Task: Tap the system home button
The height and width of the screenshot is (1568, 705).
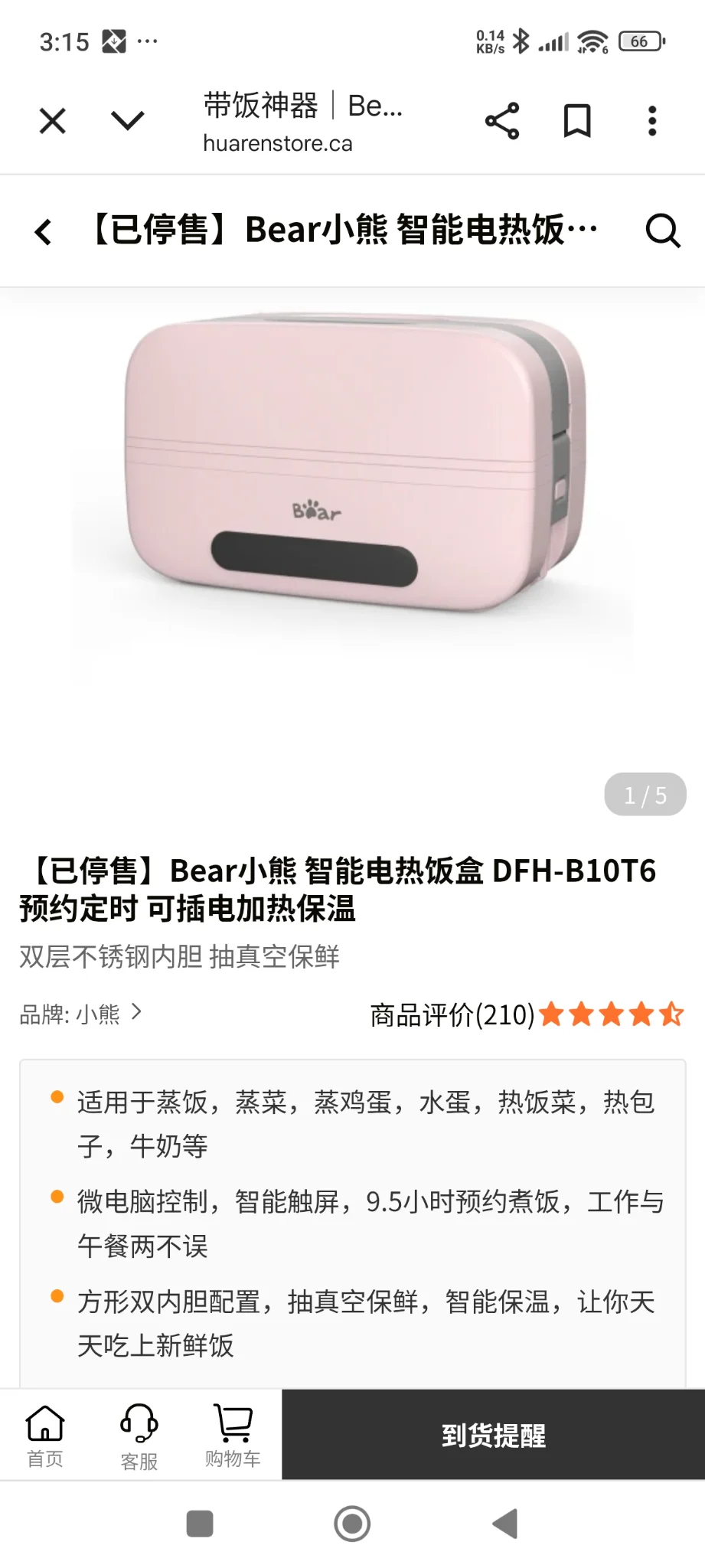Action: [x=352, y=1524]
